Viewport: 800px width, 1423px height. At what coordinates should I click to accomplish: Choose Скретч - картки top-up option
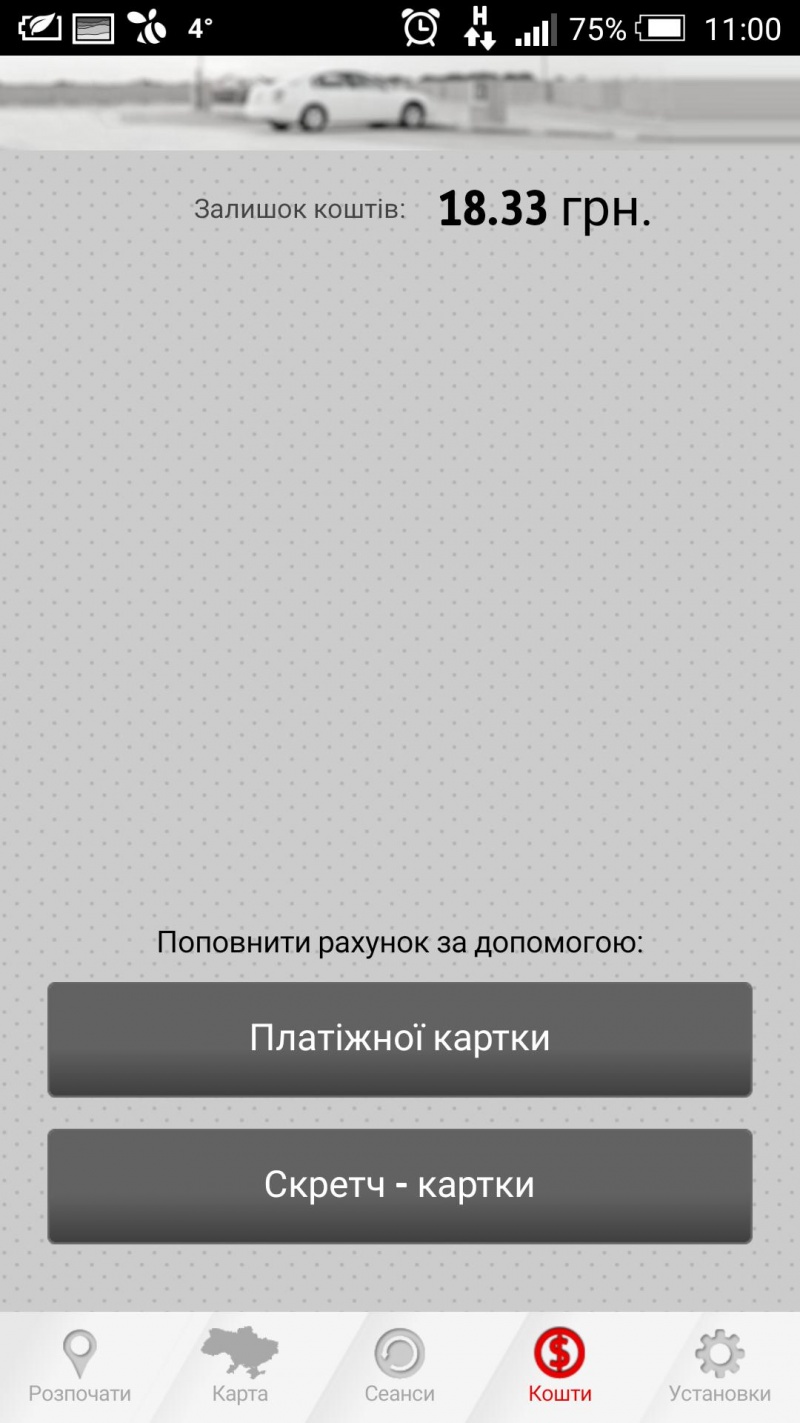coord(400,1186)
